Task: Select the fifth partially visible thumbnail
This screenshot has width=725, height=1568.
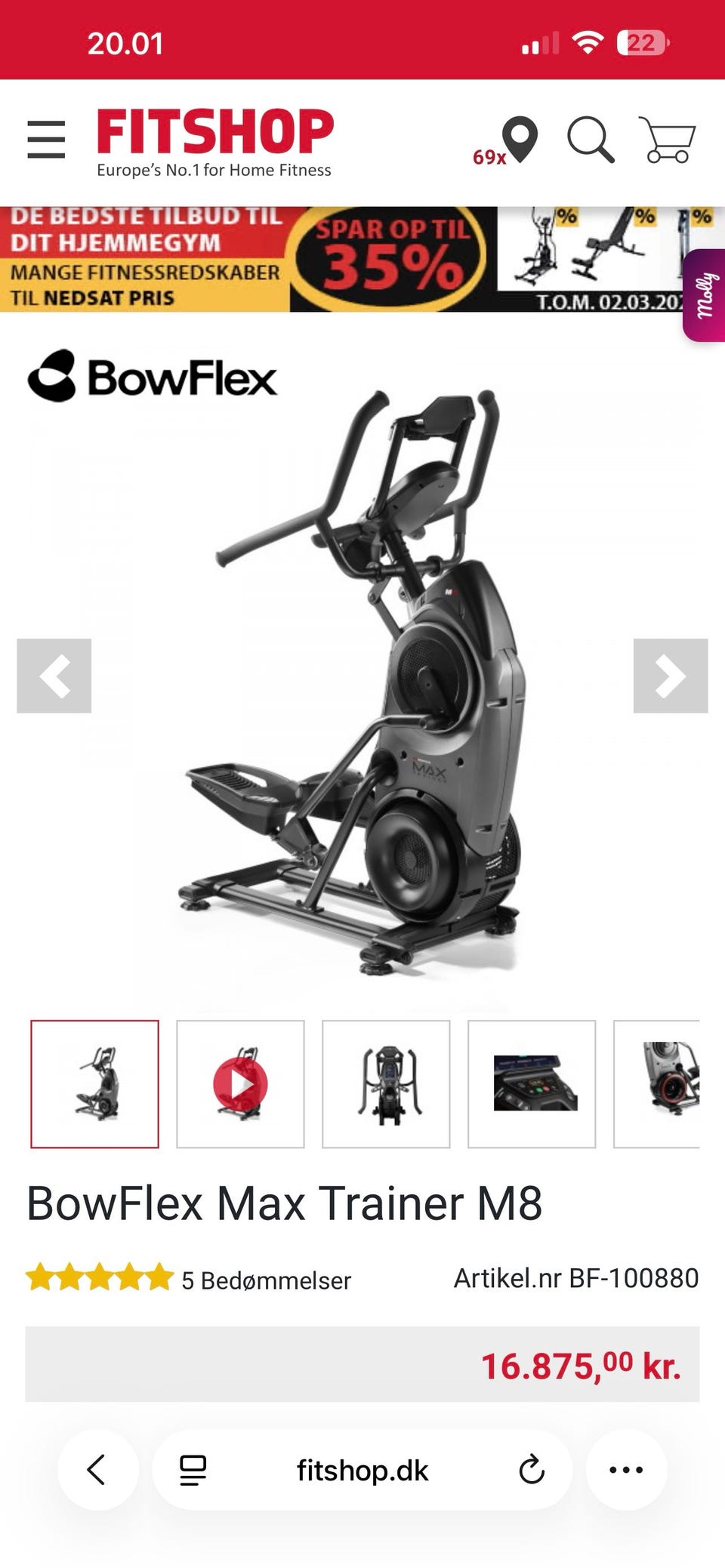Action: tap(659, 1084)
